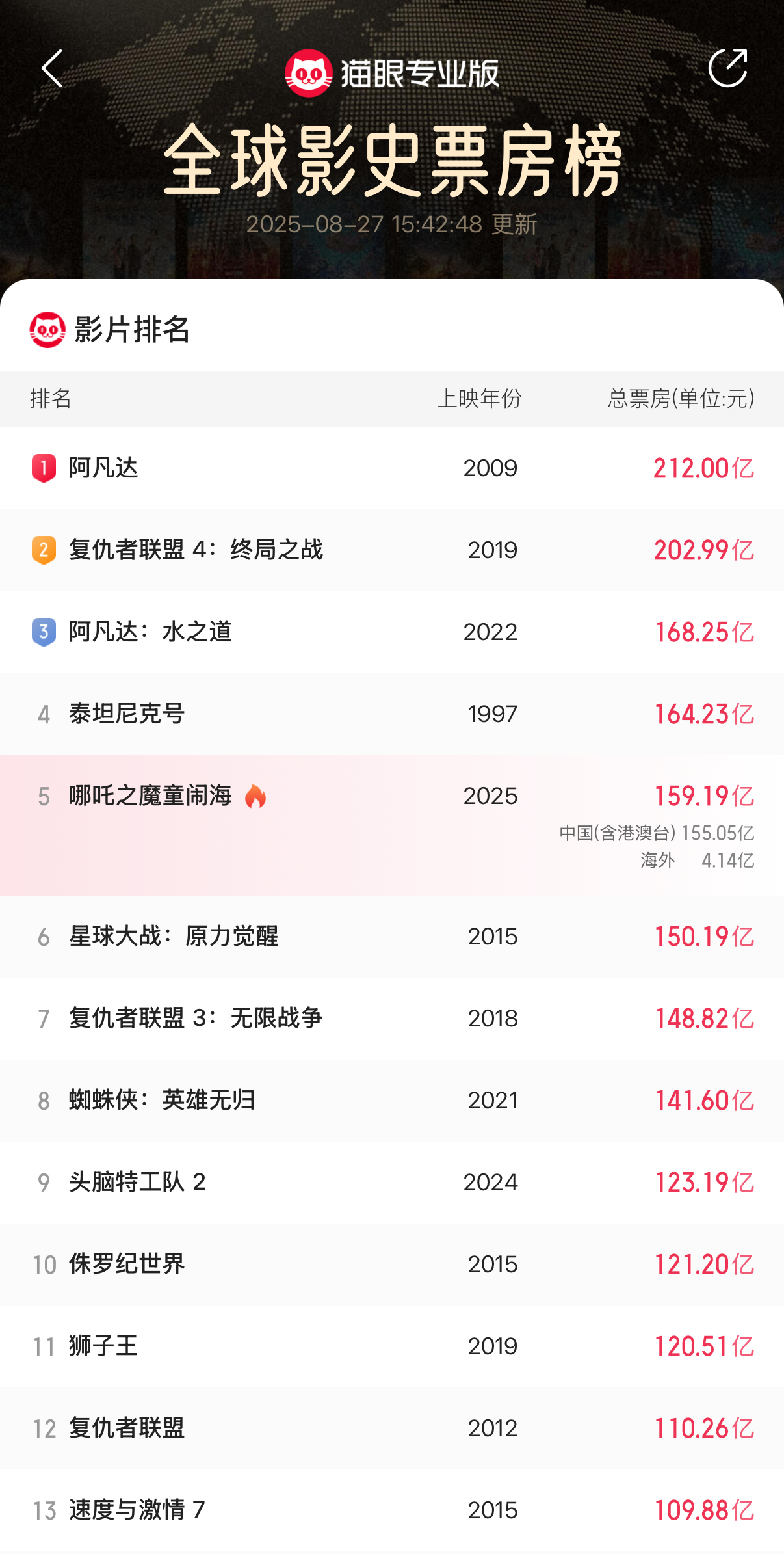This screenshot has height=1554, width=784.
Task: Select the 阿凡达:水之道 row
Action: point(392,632)
